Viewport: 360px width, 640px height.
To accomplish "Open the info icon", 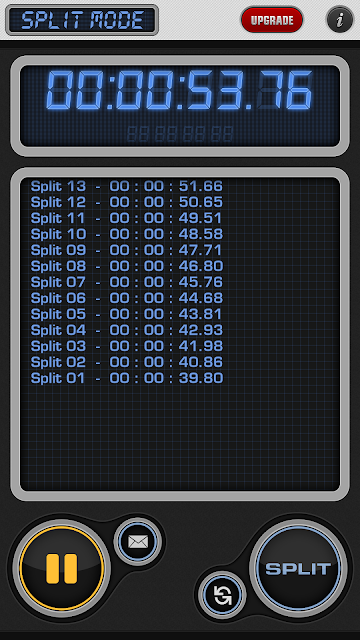I will [340, 20].
